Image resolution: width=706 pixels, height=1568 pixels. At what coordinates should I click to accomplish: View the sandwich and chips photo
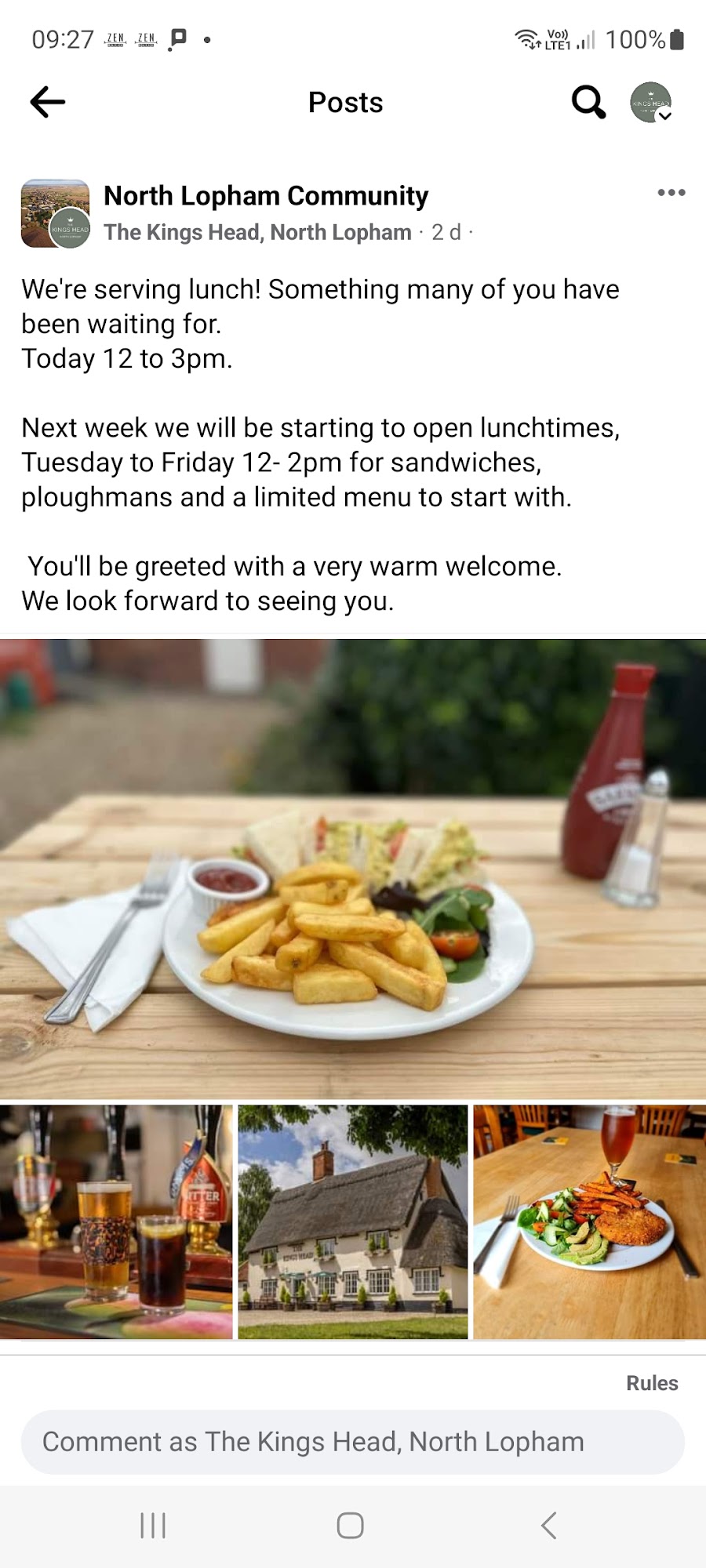353,869
